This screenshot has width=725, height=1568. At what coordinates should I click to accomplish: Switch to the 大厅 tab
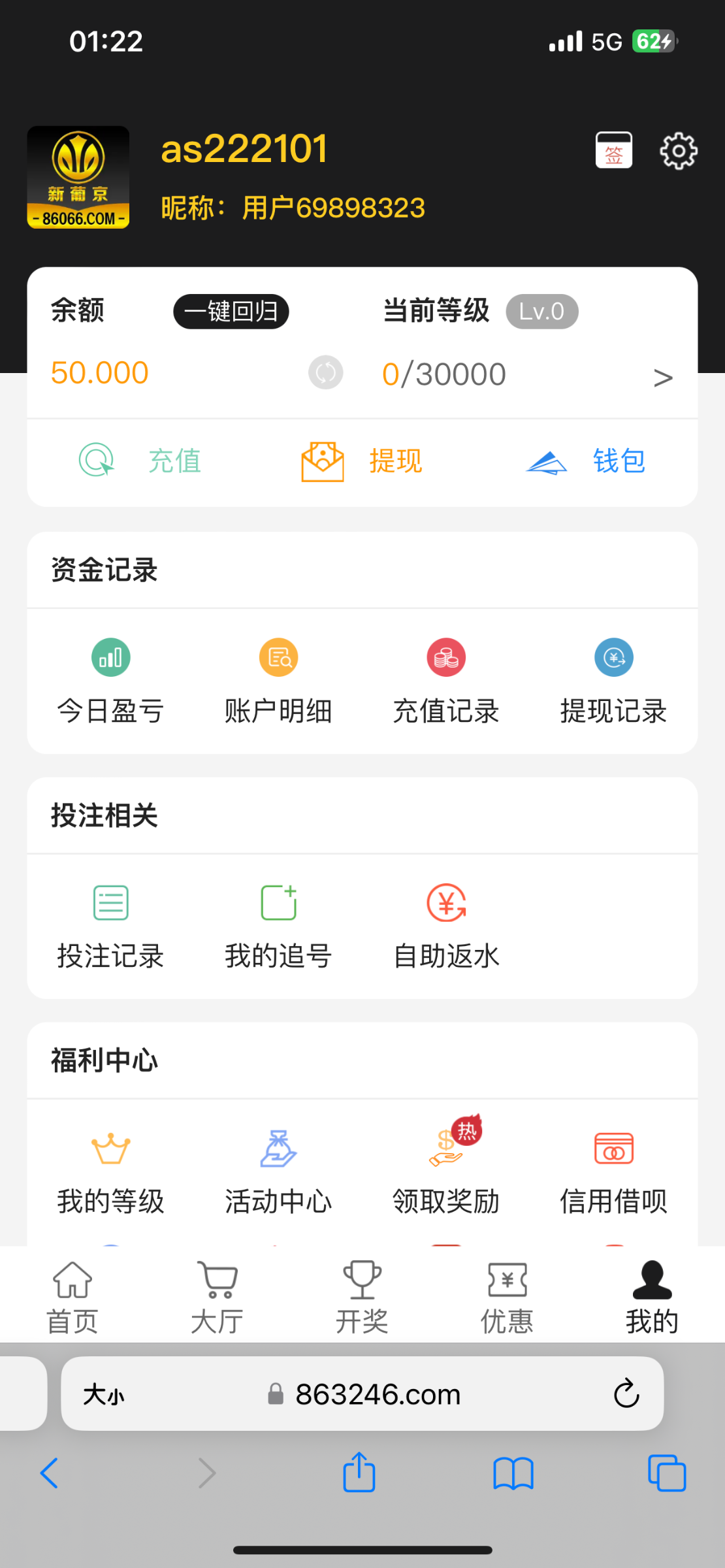(217, 1298)
